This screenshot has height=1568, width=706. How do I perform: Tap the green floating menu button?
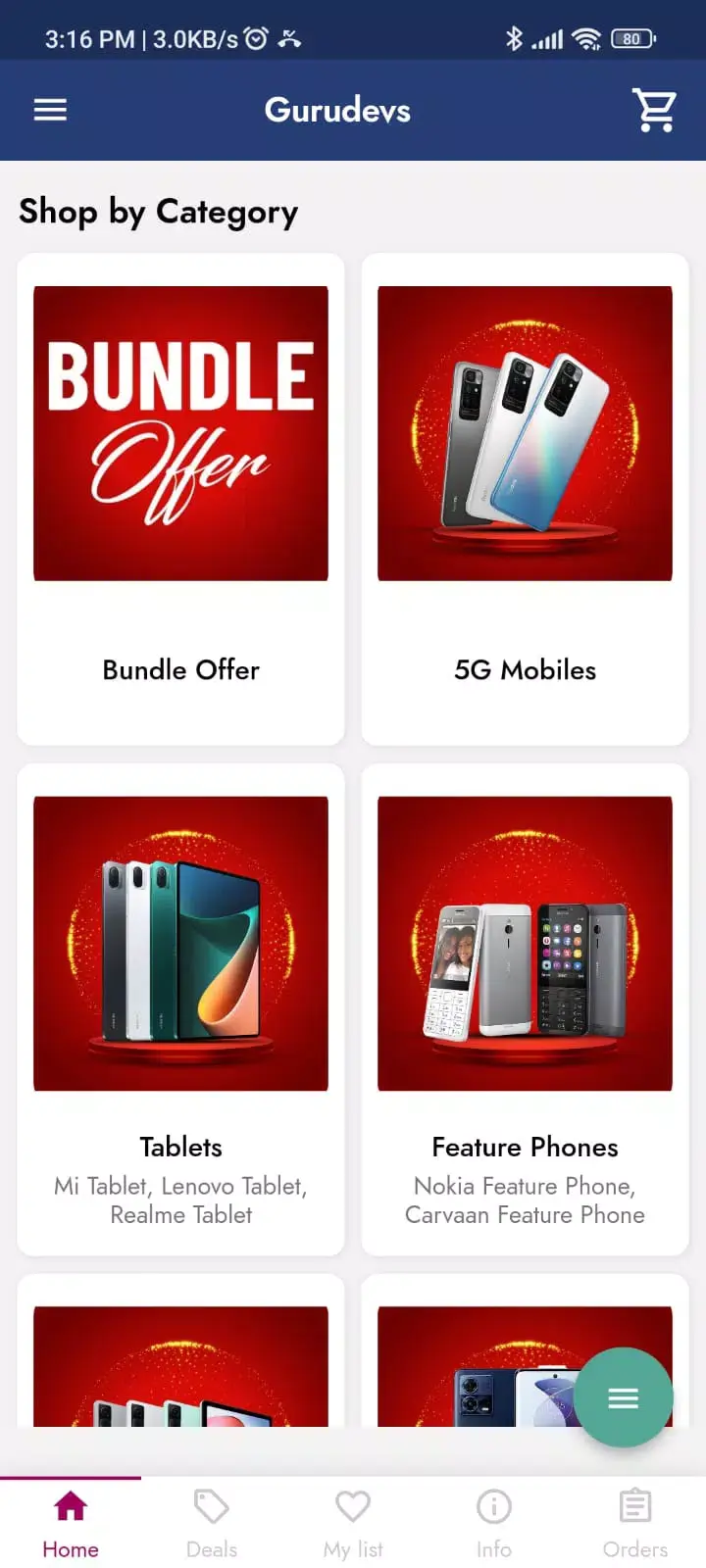[623, 1397]
